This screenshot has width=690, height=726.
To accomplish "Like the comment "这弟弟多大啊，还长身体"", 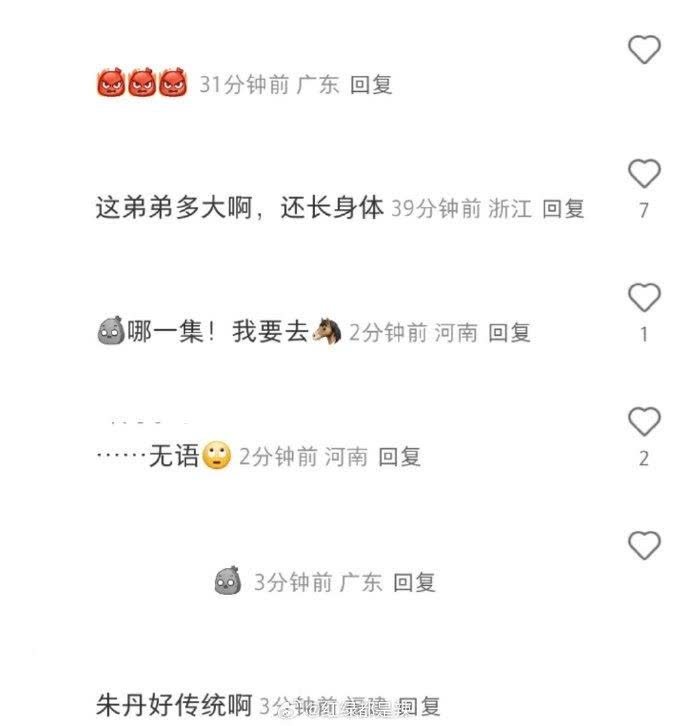I will tap(644, 174).
